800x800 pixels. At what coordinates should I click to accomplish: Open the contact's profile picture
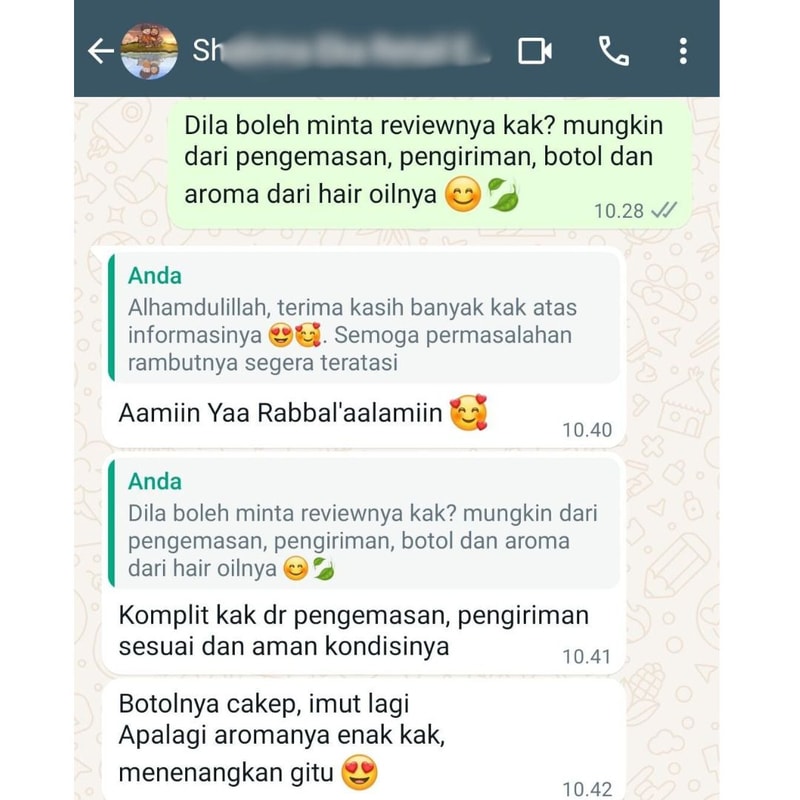[149, 50]
